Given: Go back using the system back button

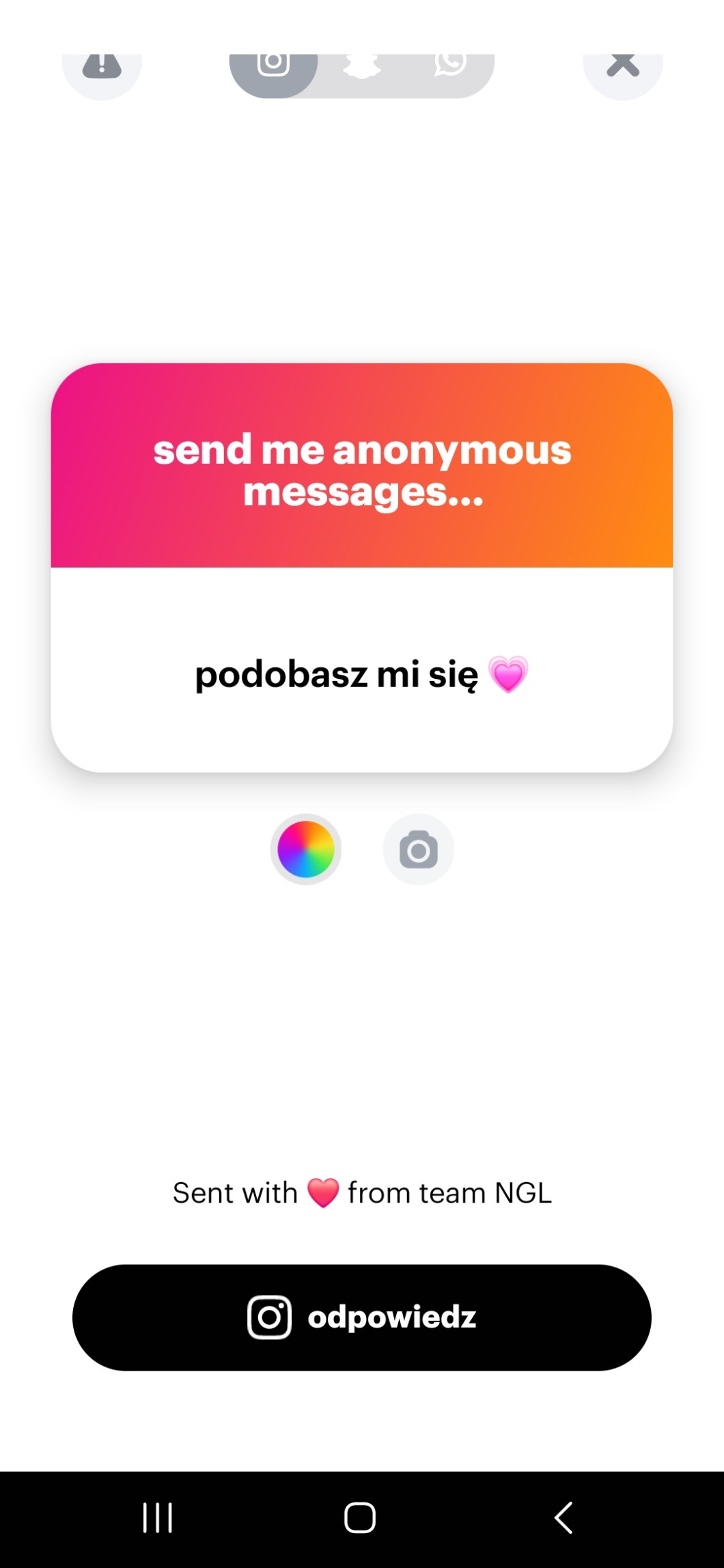Looking at the screenshot, I should tap(563, 1518).
